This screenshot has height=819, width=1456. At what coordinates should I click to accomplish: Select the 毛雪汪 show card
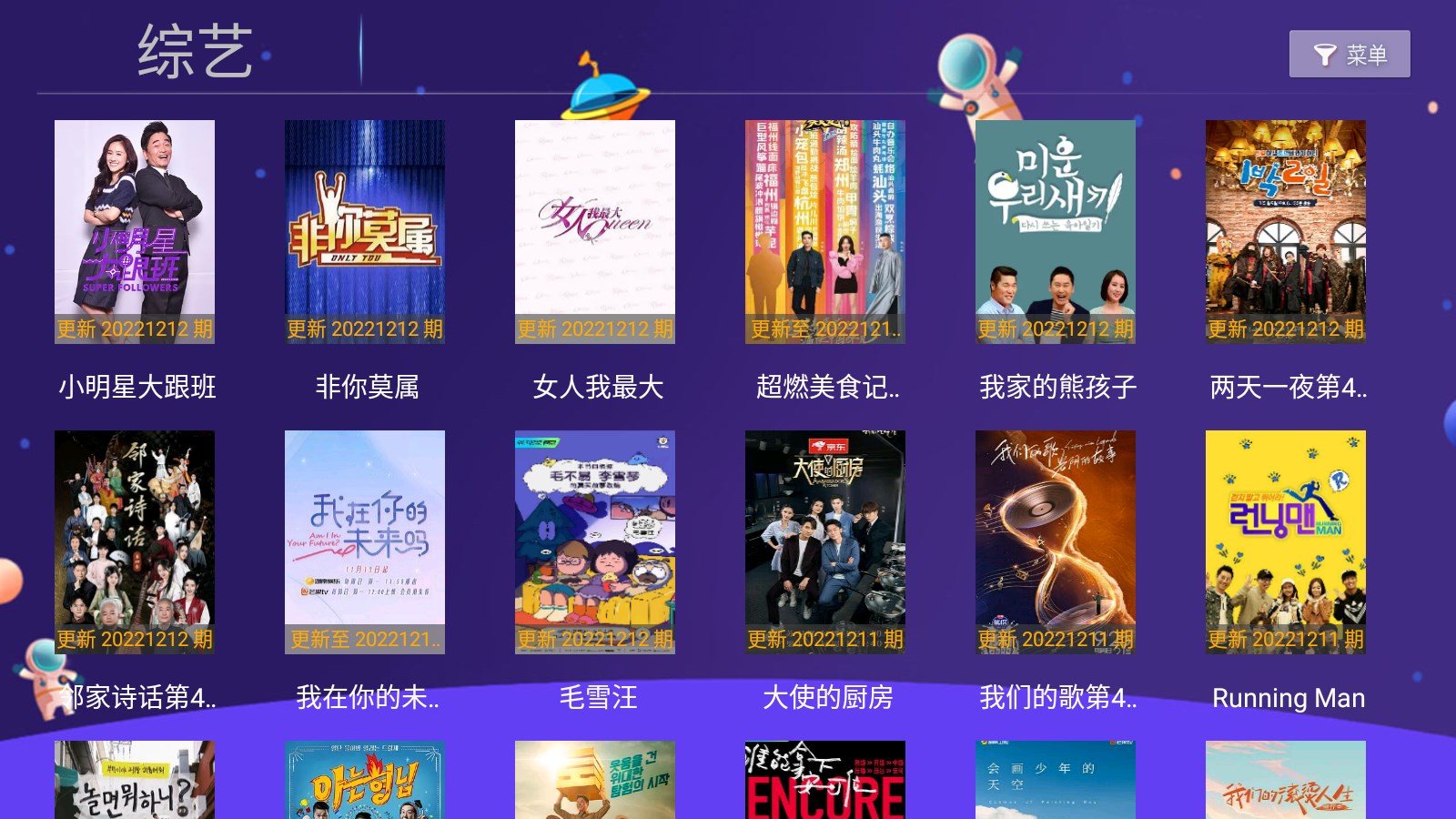pos(595,542)
